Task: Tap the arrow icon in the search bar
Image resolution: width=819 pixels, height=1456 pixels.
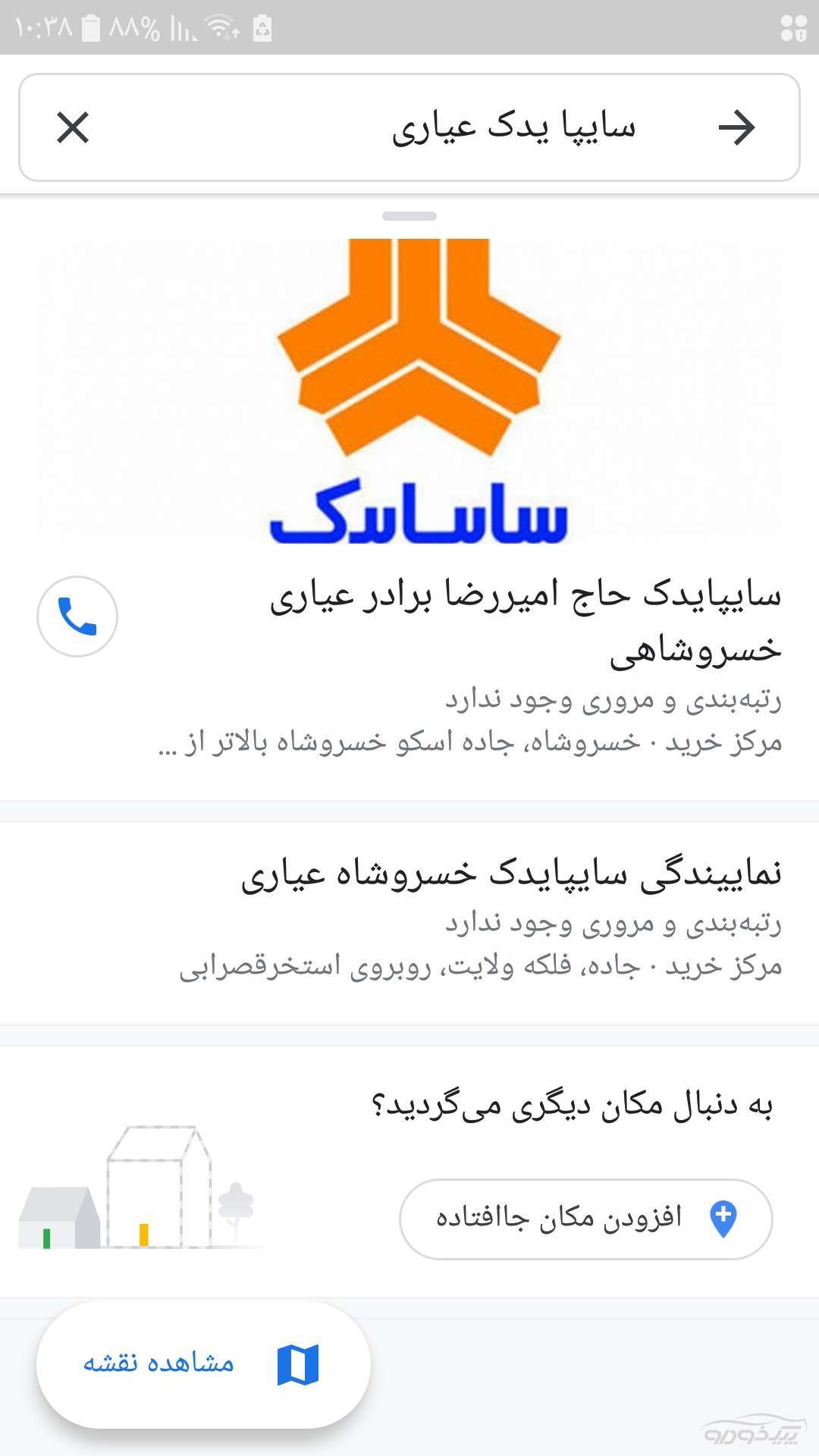Action: point(736,127)
